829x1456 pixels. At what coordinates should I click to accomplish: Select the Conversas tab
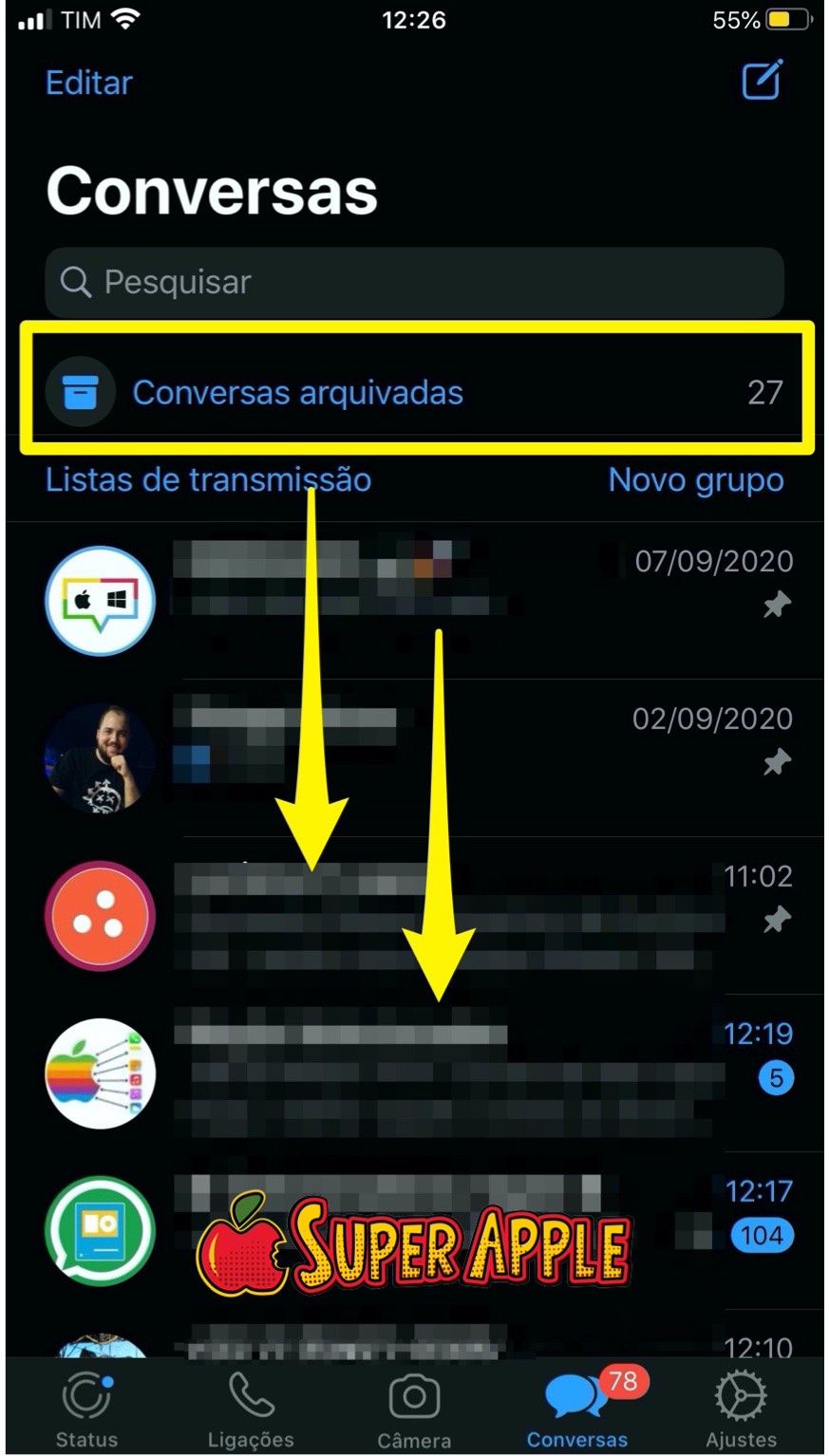click(577, 1410)
